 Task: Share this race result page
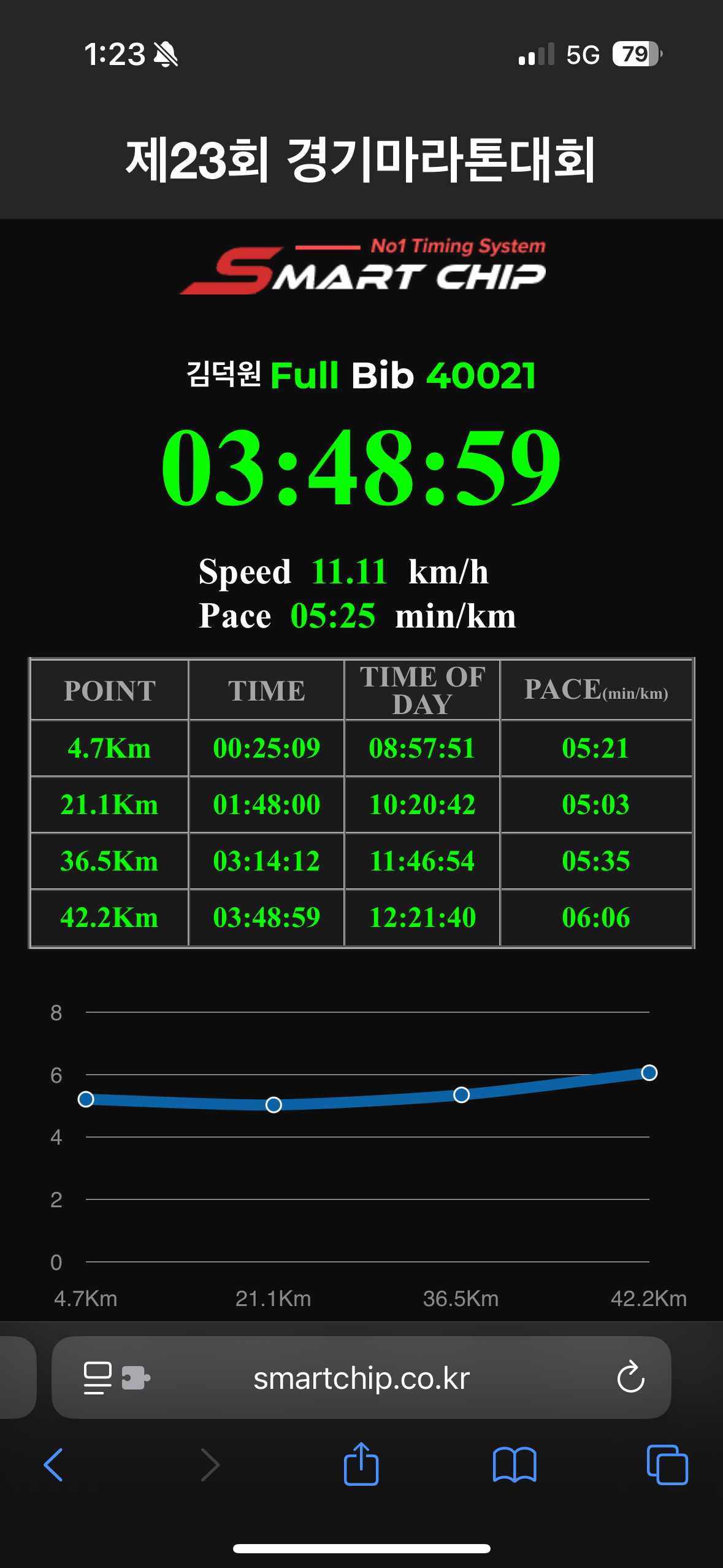361,1464
